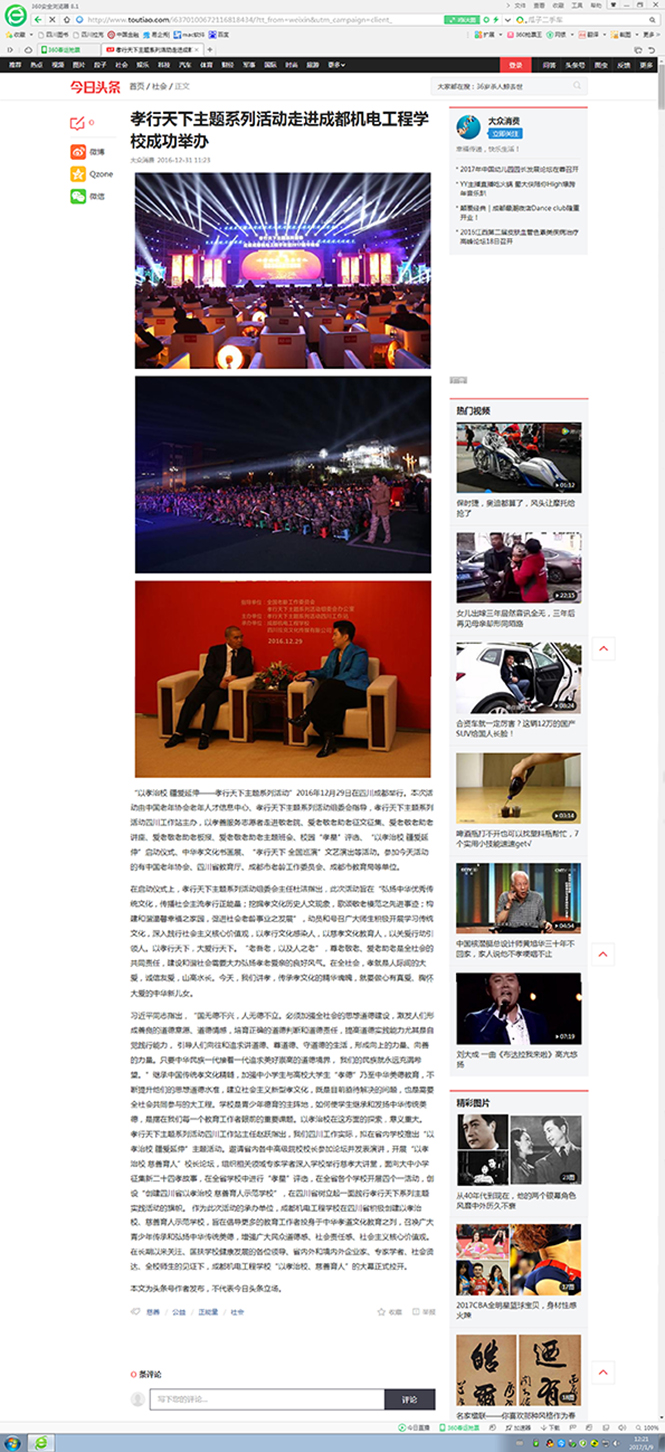Follow 大众消费 with 立即关注
Screen dimensions: 665x1452
(504, 132)
